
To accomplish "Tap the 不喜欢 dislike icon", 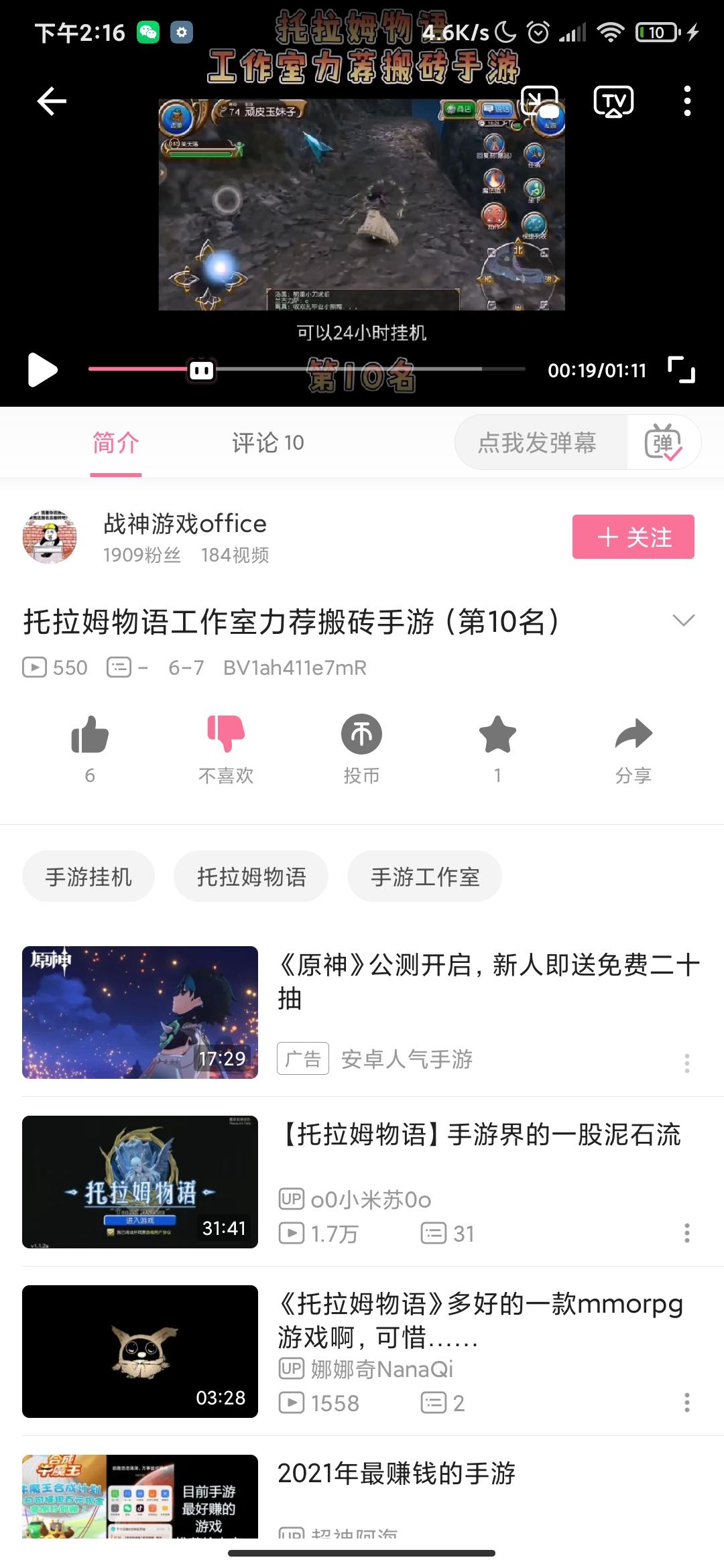I will tap(225, 736).
